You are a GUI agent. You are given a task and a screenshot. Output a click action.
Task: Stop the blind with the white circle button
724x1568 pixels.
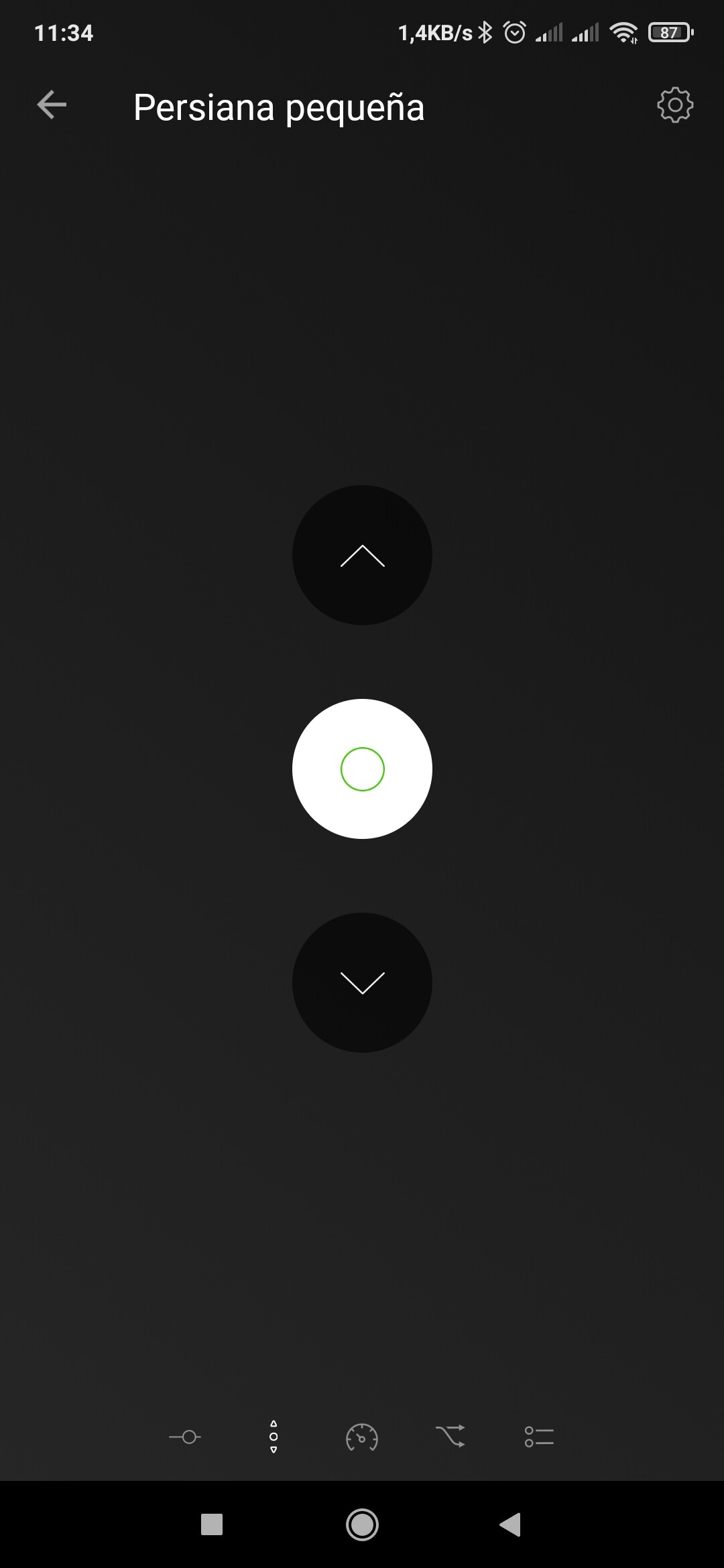[362, 769]
